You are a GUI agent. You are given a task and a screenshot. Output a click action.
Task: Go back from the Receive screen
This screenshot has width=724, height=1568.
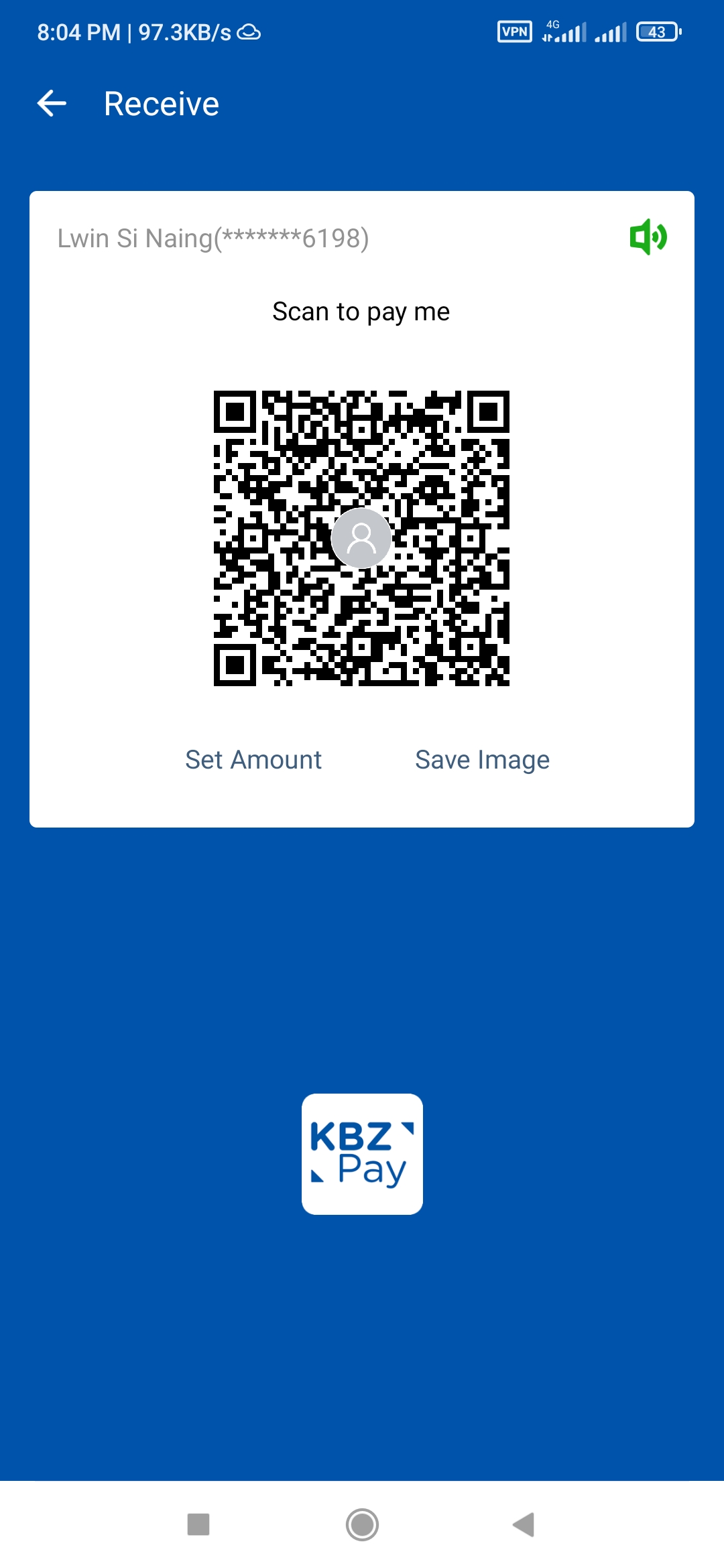click(x=52, y=104)
